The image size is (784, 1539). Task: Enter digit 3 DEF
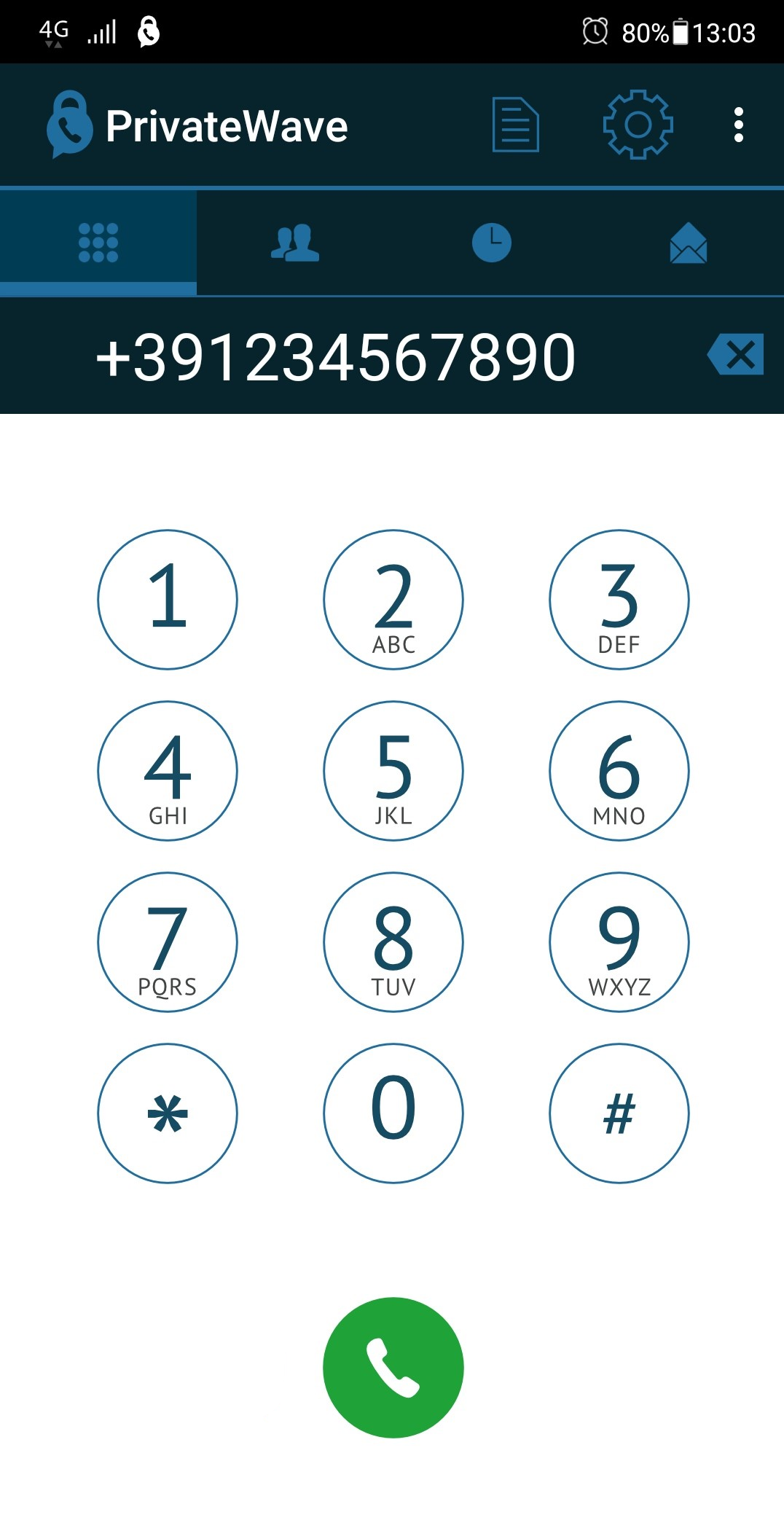(x=619, y=599)
